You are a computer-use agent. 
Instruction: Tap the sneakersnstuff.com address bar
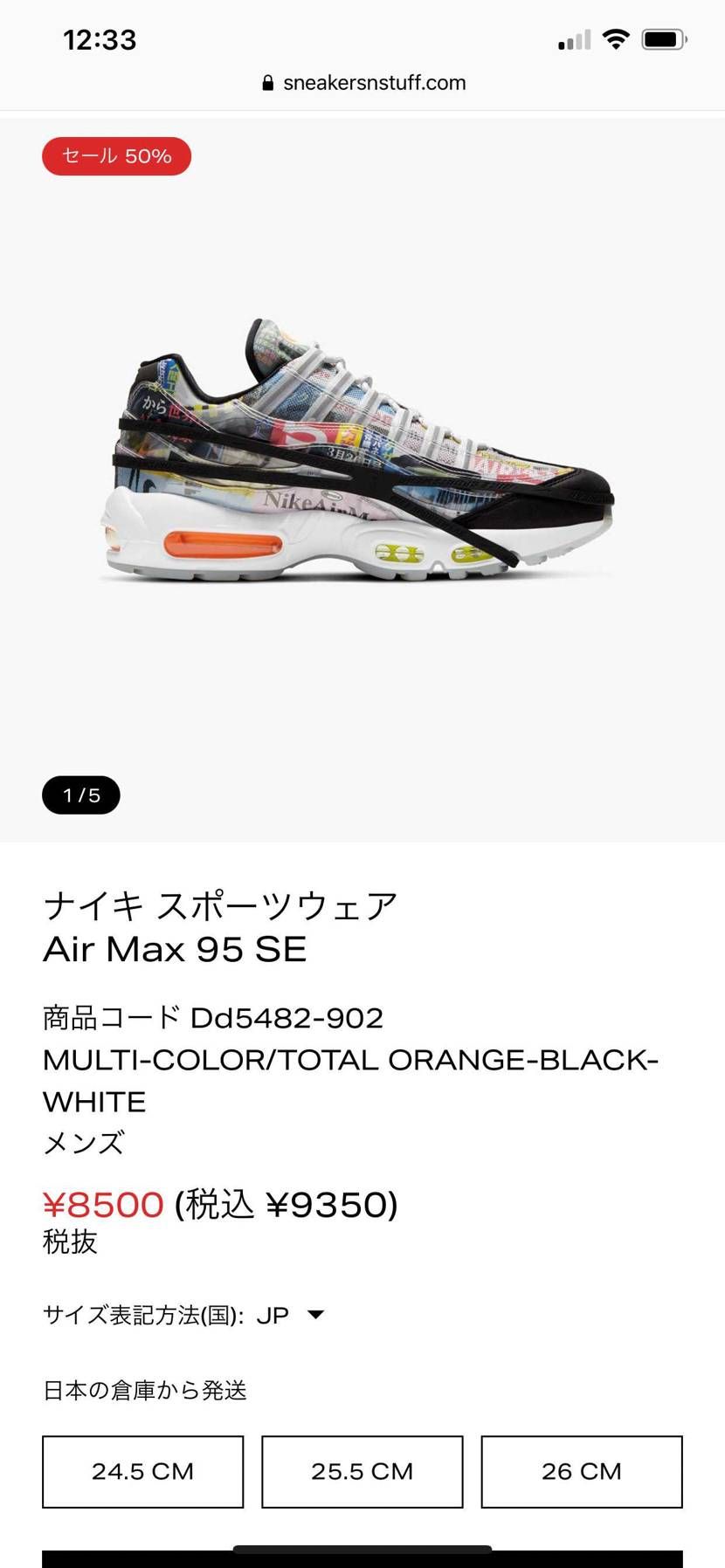[376, 82]
